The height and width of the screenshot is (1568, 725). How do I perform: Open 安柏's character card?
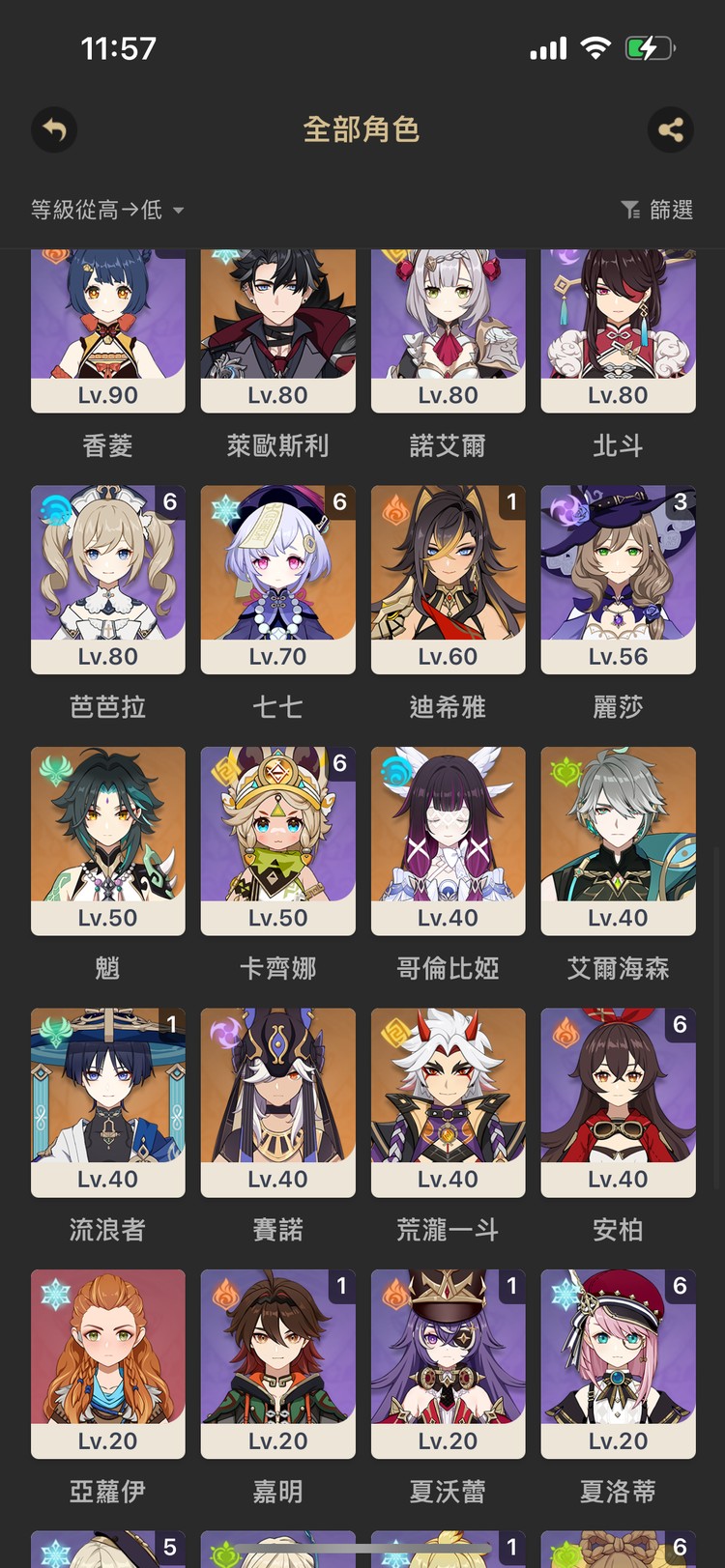point(618,1103)
